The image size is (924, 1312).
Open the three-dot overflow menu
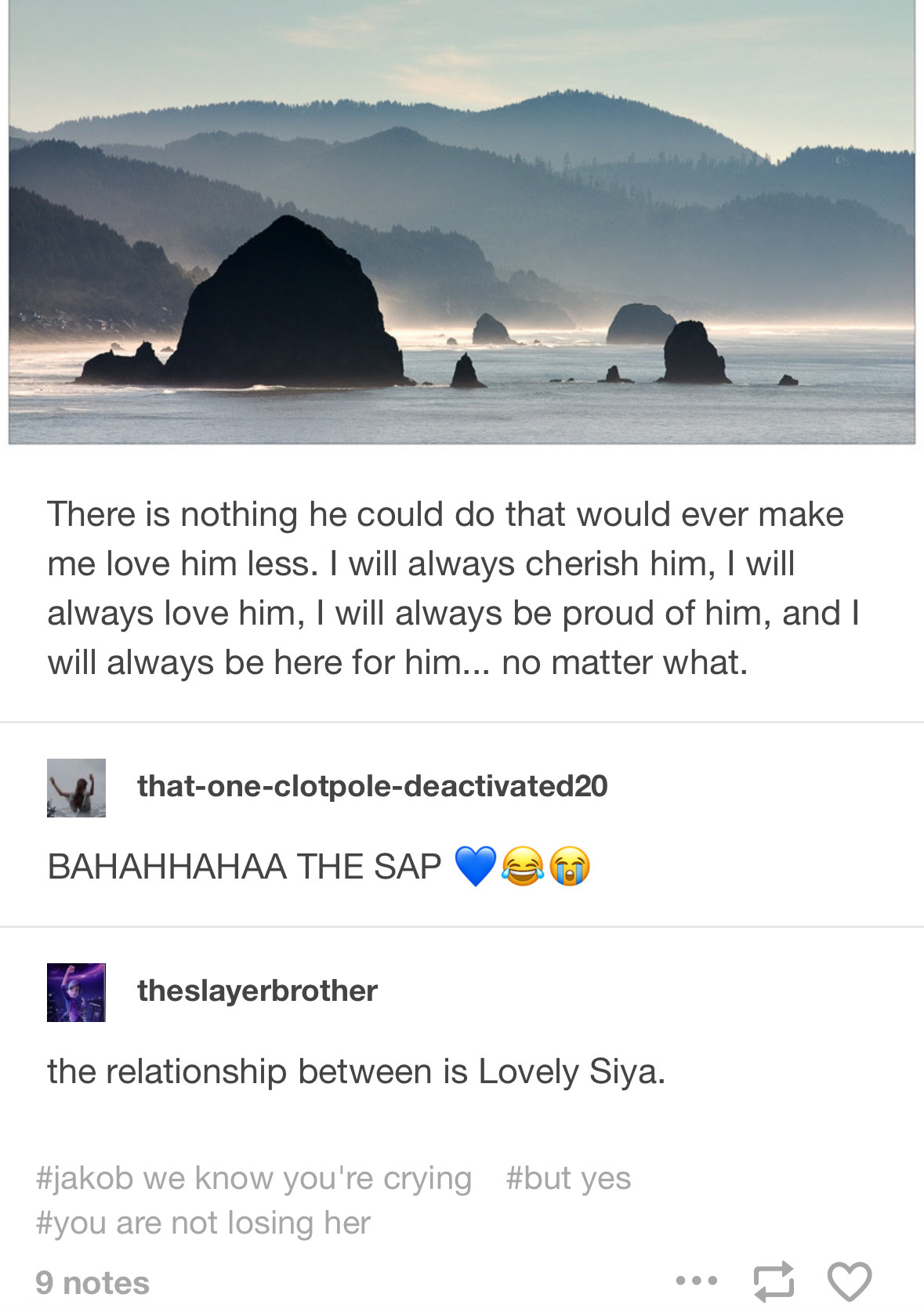[x=696, y=1281]
